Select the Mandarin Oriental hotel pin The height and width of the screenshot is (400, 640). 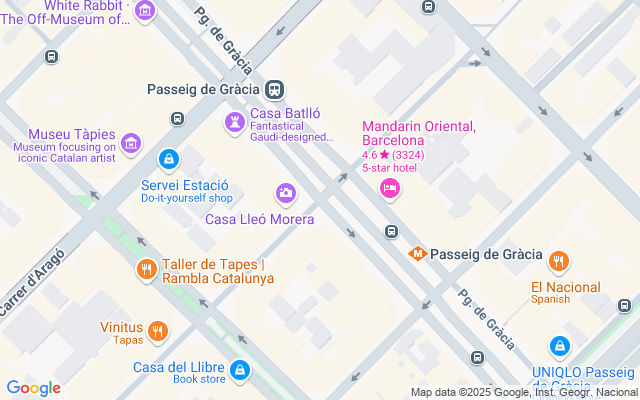click(390, 187)
